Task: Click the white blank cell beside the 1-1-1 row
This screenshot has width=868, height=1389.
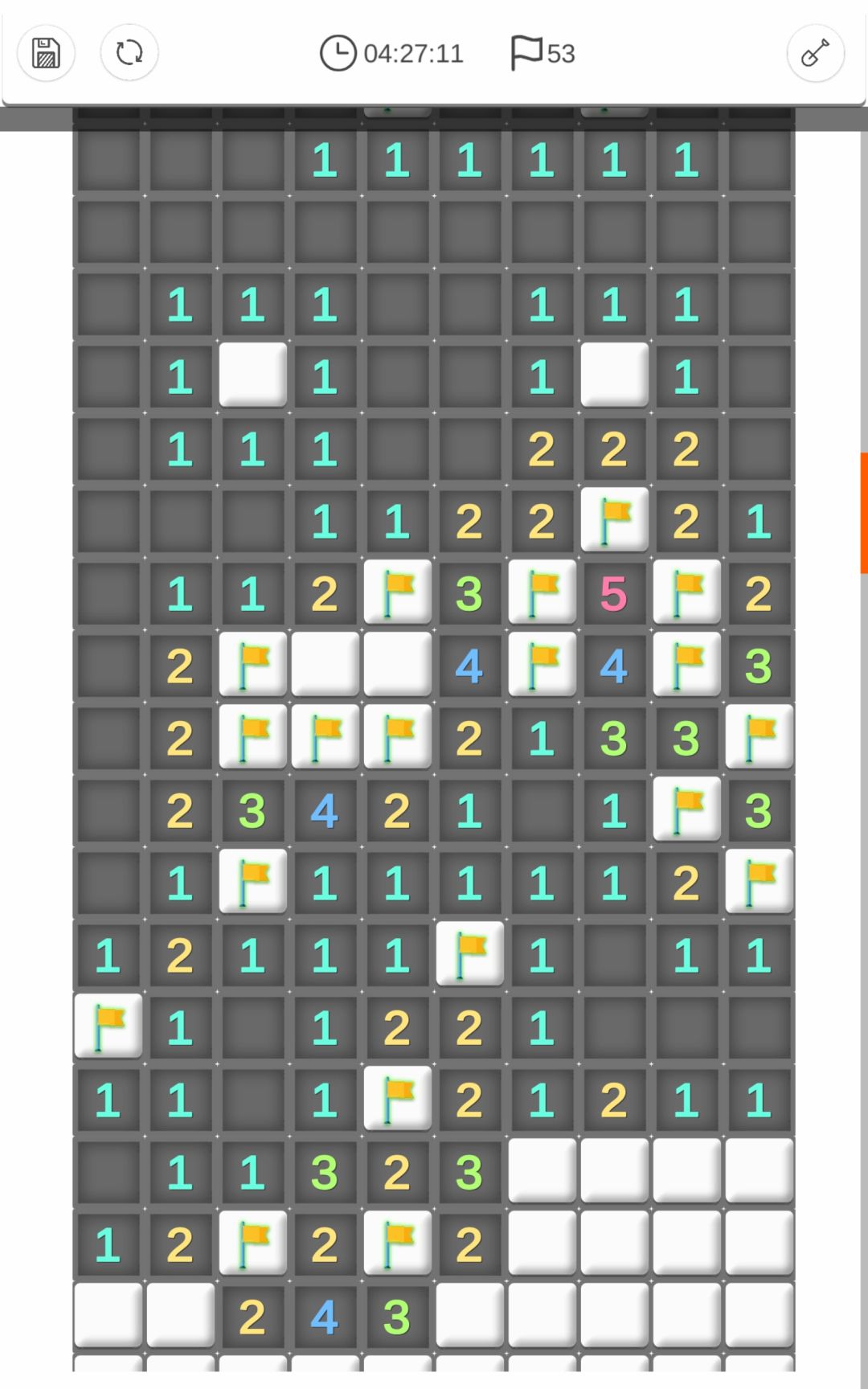Action: click(x=253, y=376)
